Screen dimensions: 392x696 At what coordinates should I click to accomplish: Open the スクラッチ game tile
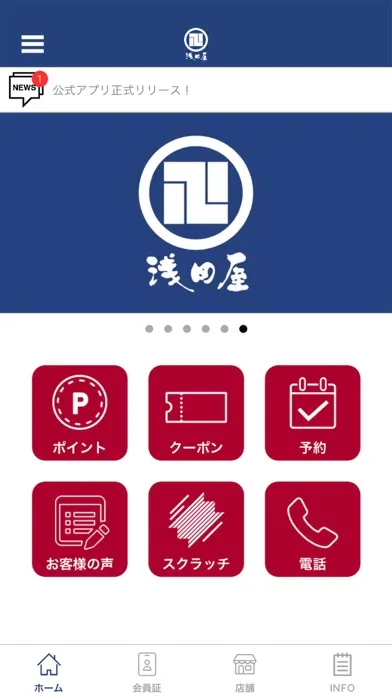196,529
